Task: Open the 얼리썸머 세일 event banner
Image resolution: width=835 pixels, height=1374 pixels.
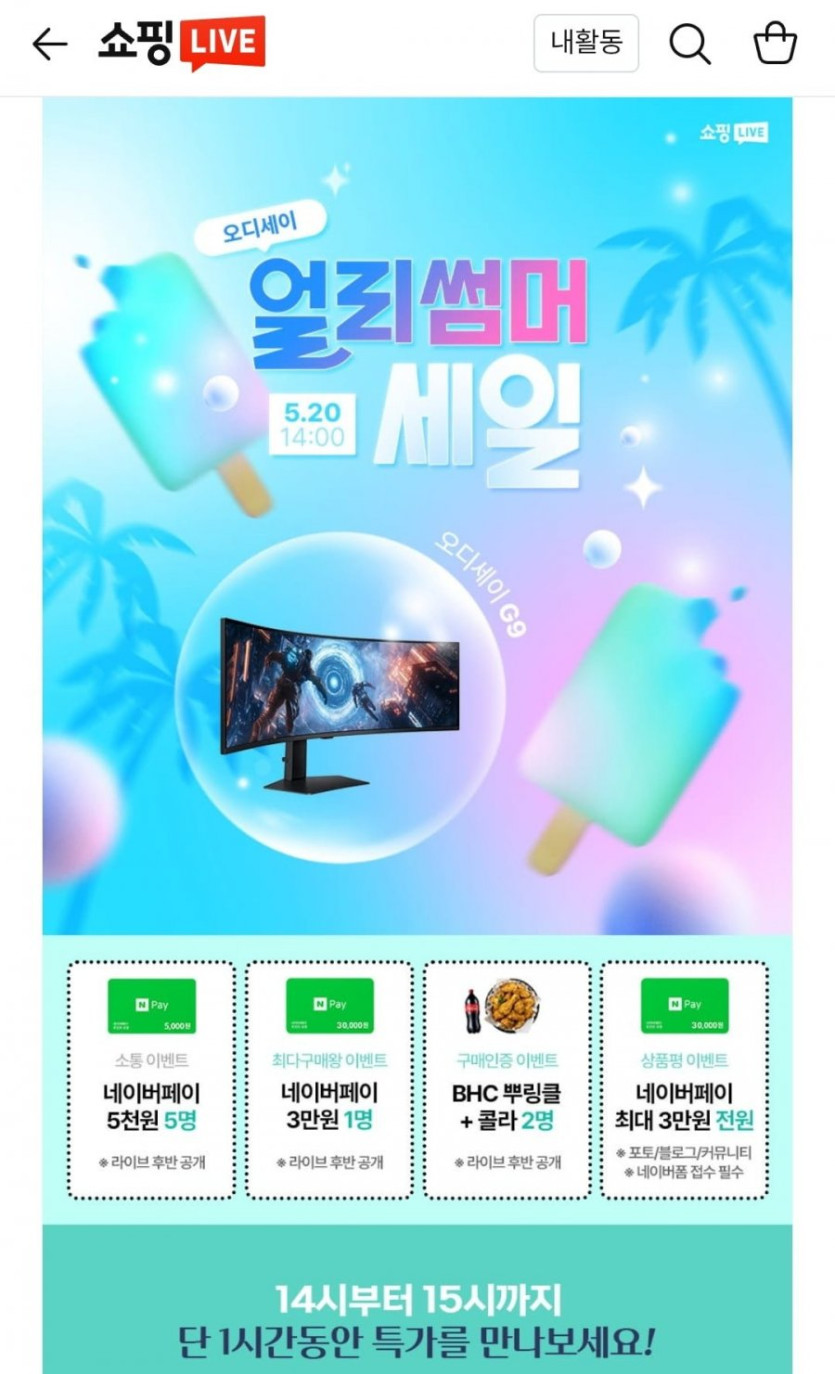Action: [417, 515]
